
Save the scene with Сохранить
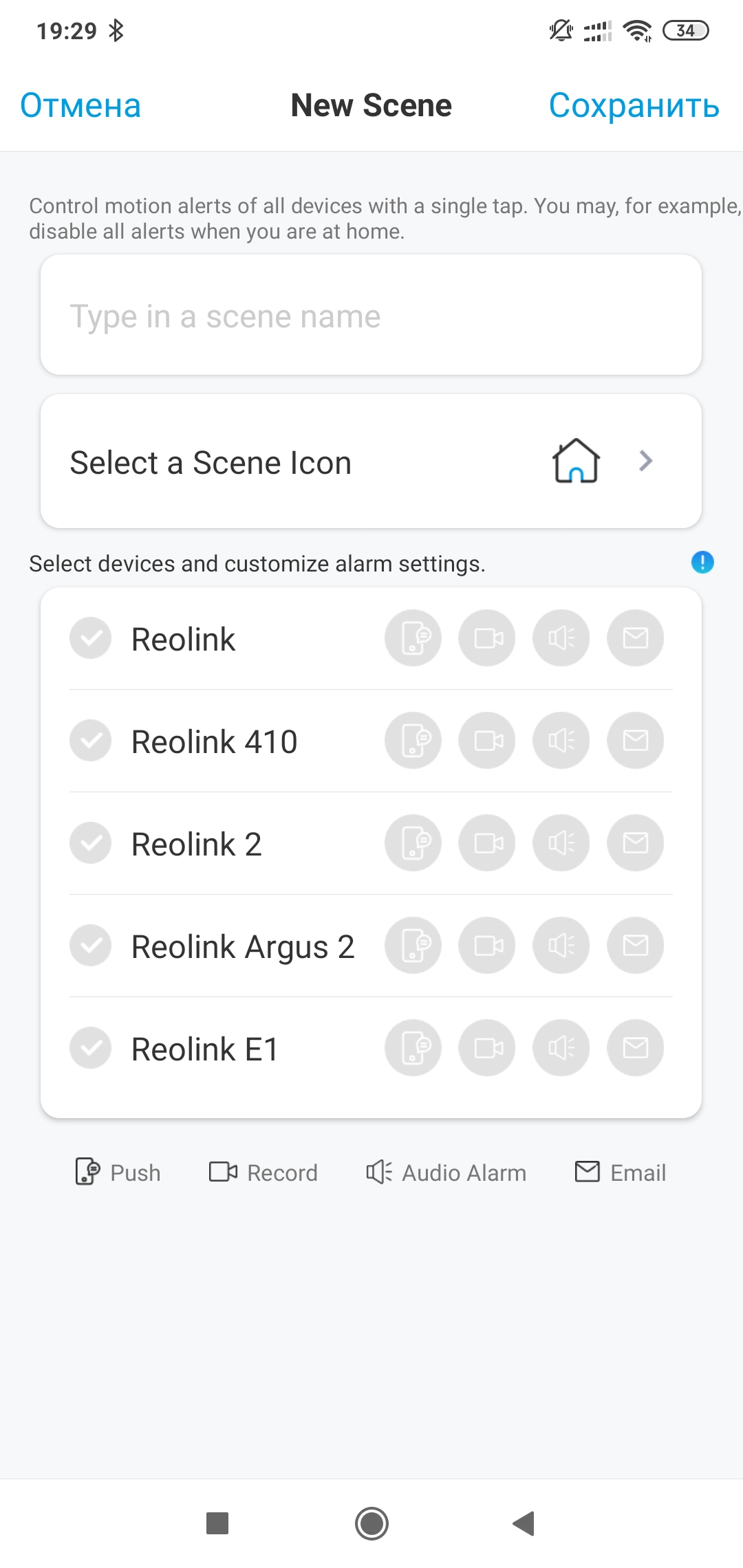(634, 106)
